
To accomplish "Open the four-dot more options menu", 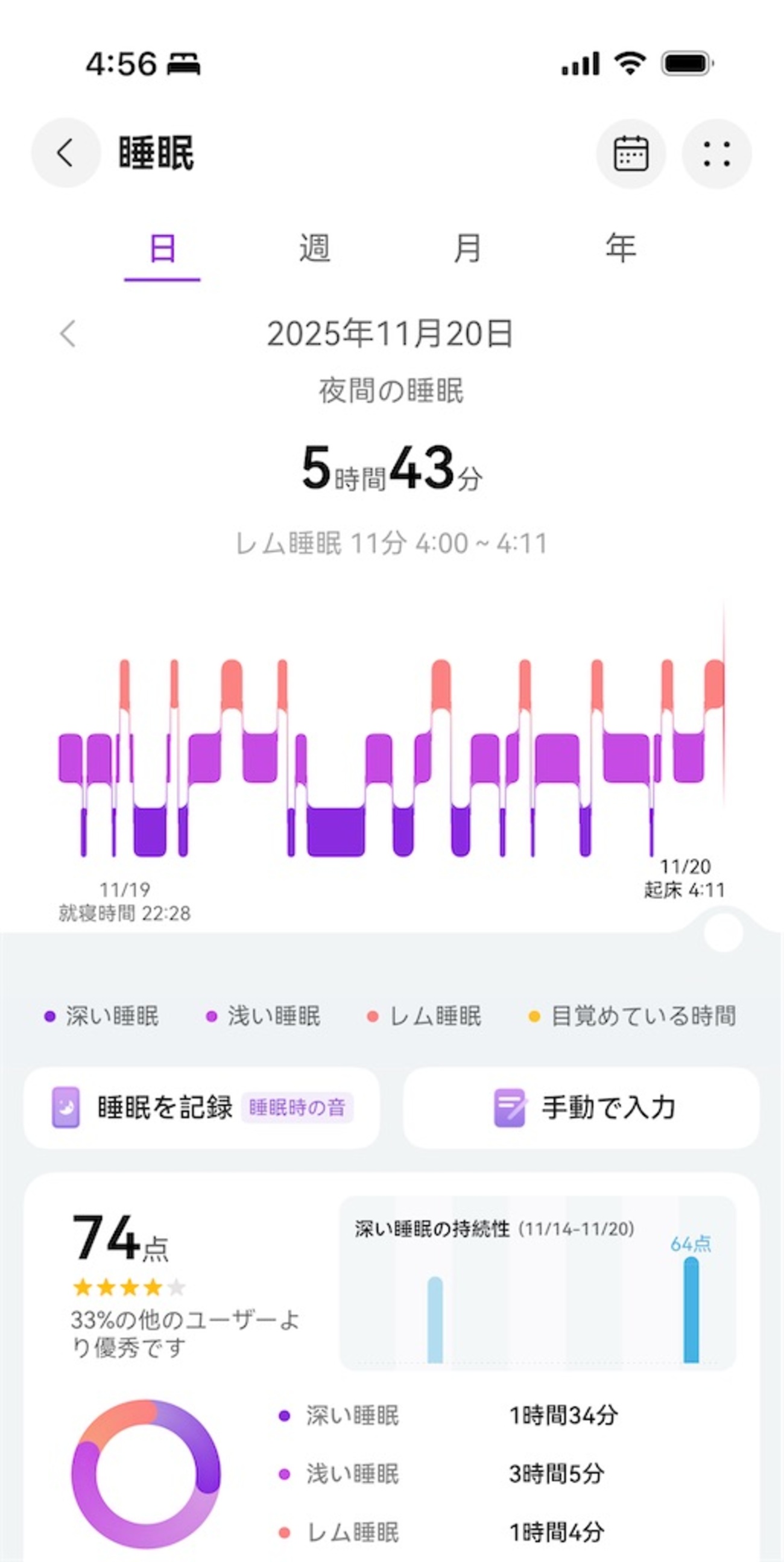I will point(716,153).
